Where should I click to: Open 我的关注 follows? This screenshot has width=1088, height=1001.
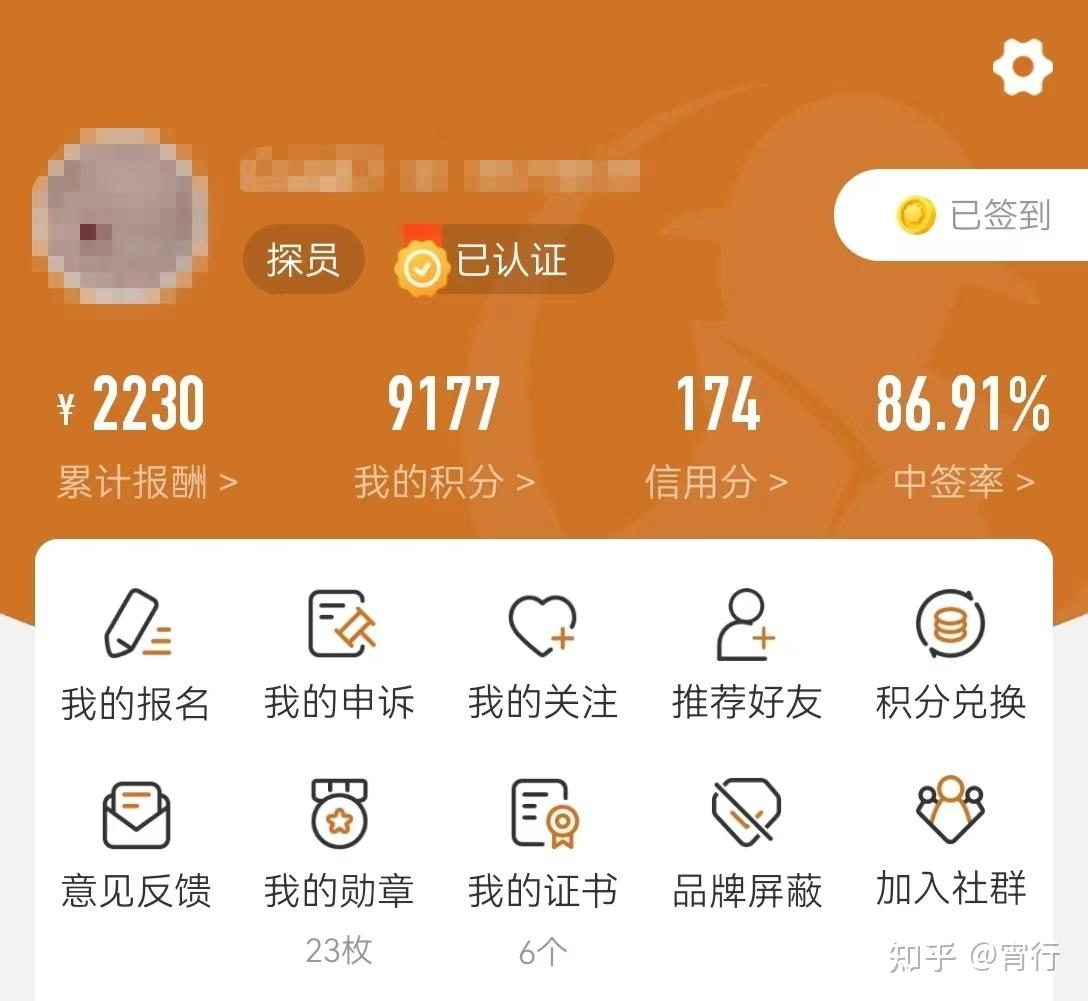coord(543,652)
